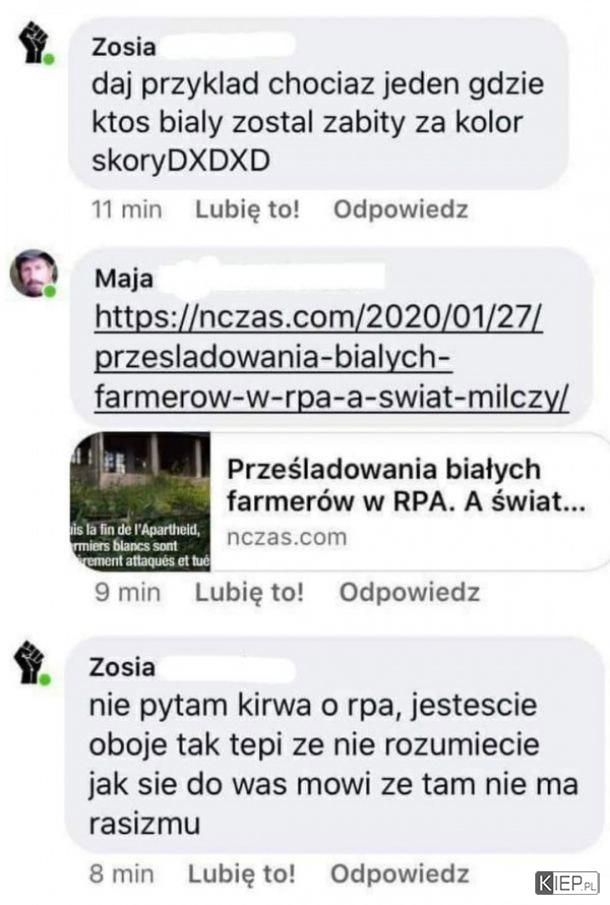Reply to Zosia's 'daj przyklad' comment
This screenshot has width=610, height=905.
pos(400,210)
